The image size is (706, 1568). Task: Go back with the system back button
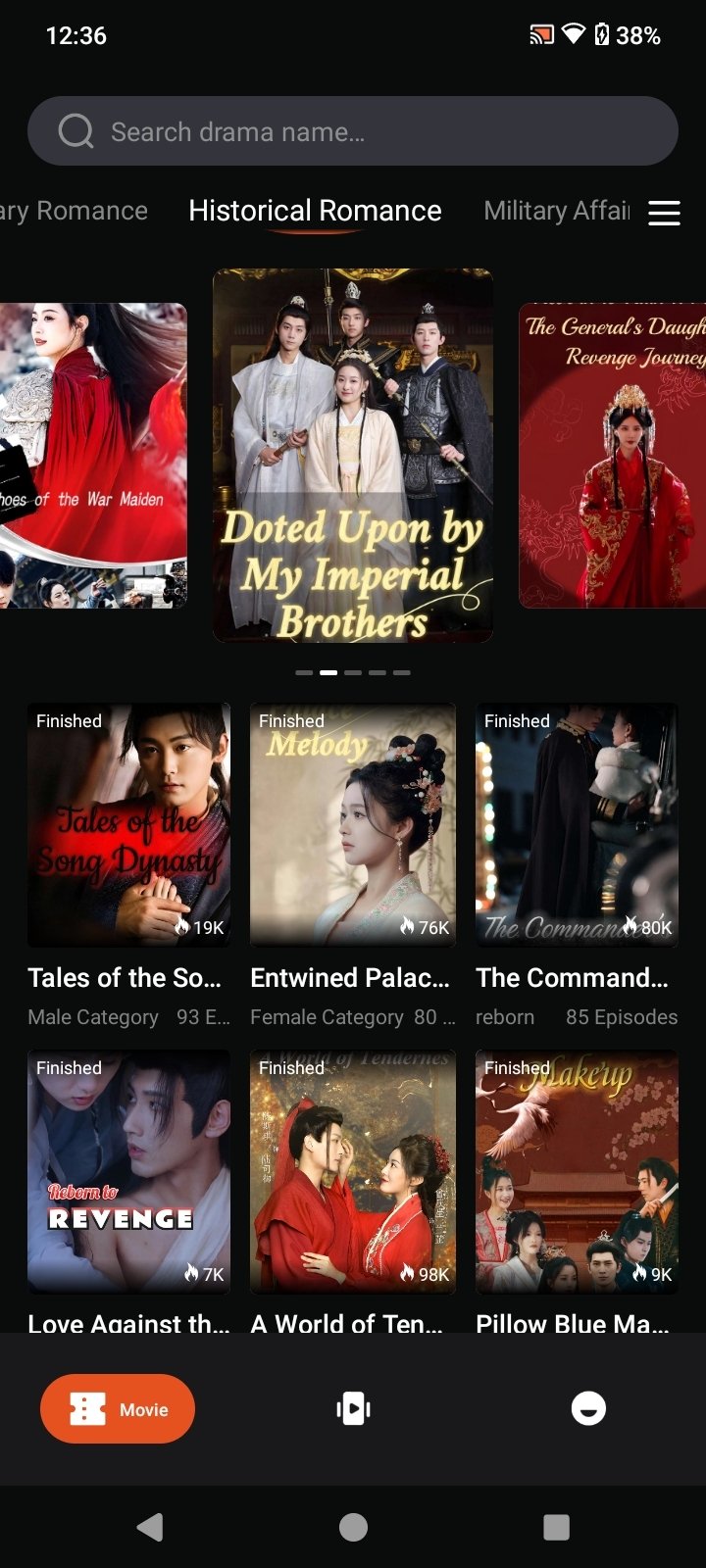coord(149,1527)
